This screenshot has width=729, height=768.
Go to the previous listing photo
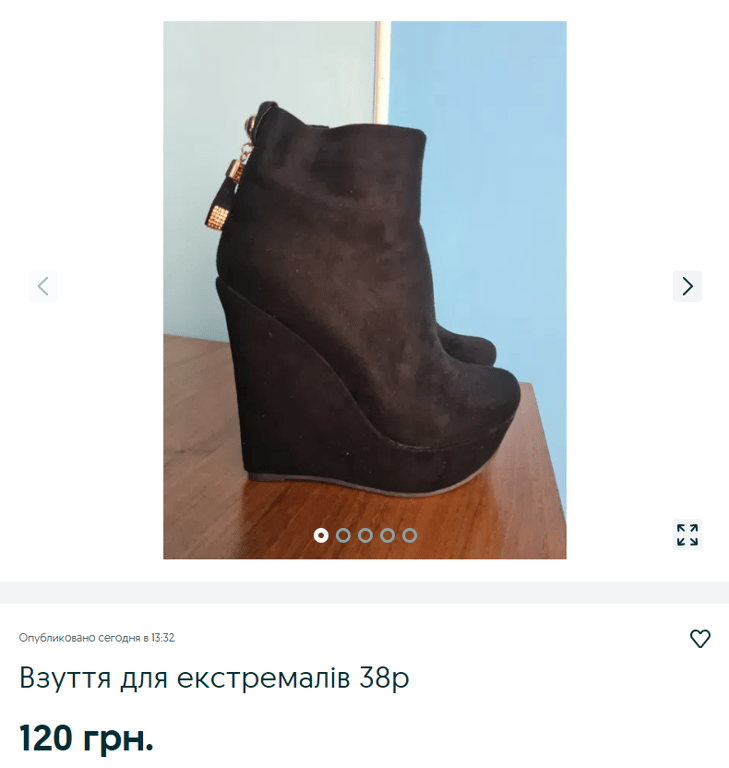click(43, 286)
